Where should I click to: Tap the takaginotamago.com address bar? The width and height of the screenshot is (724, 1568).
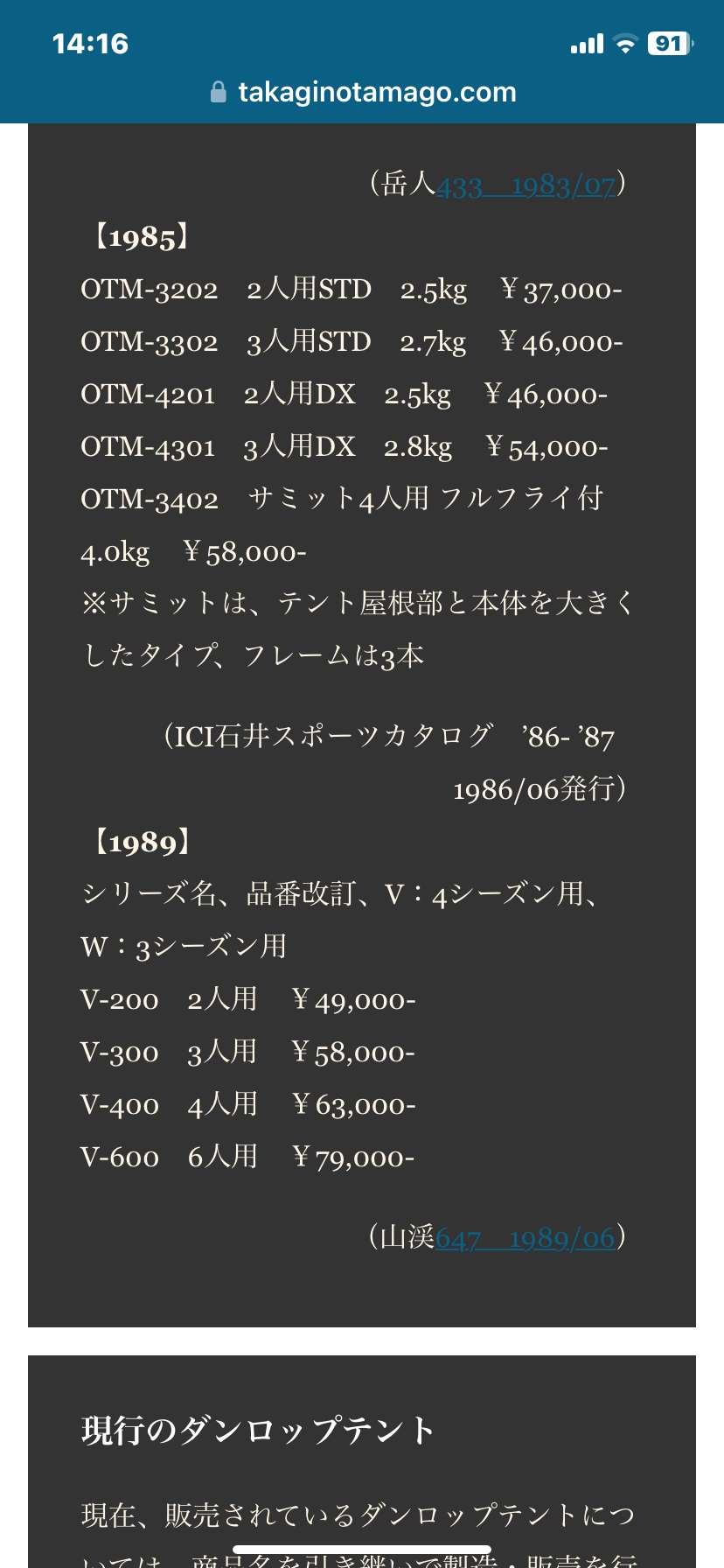(362, 92)
